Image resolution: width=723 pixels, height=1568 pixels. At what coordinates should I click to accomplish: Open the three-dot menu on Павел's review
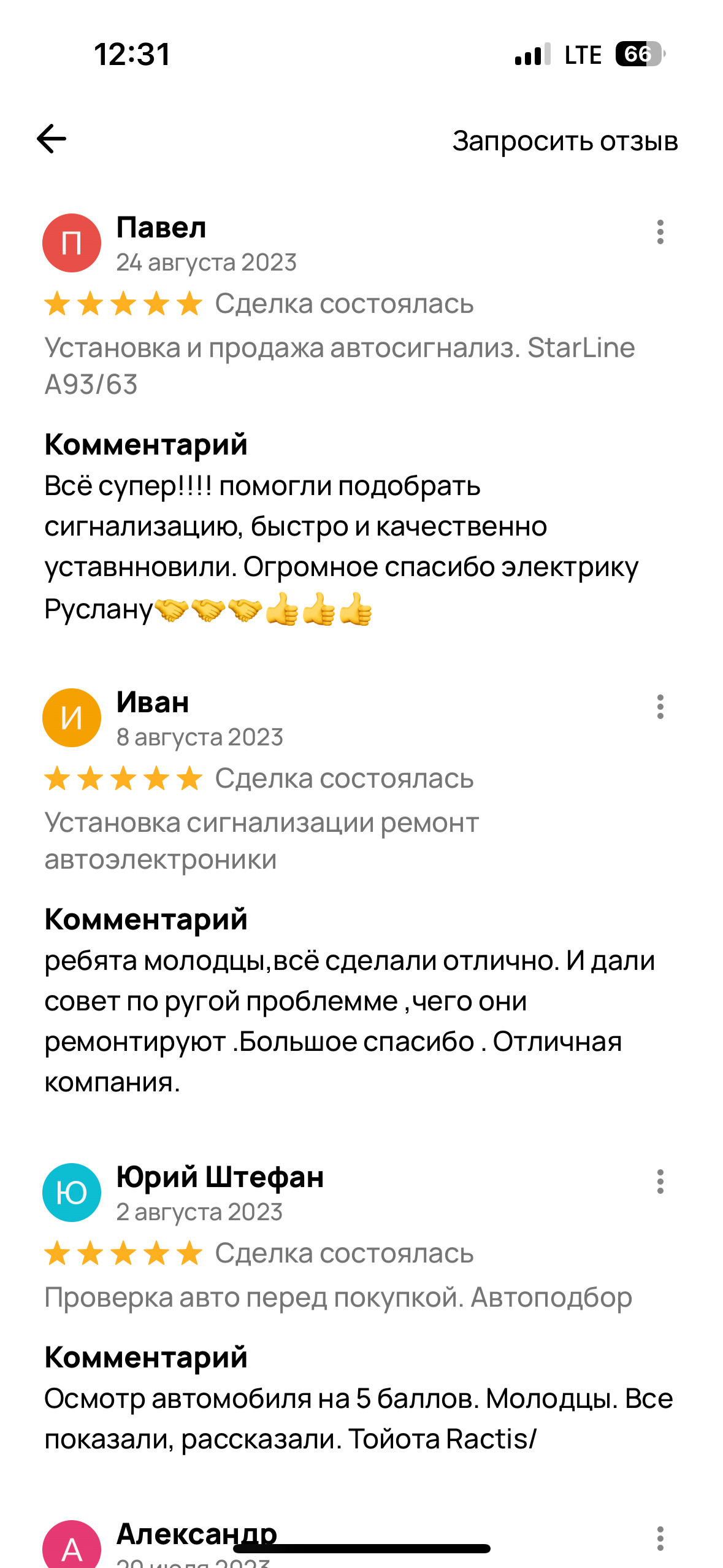coord(660,232)
